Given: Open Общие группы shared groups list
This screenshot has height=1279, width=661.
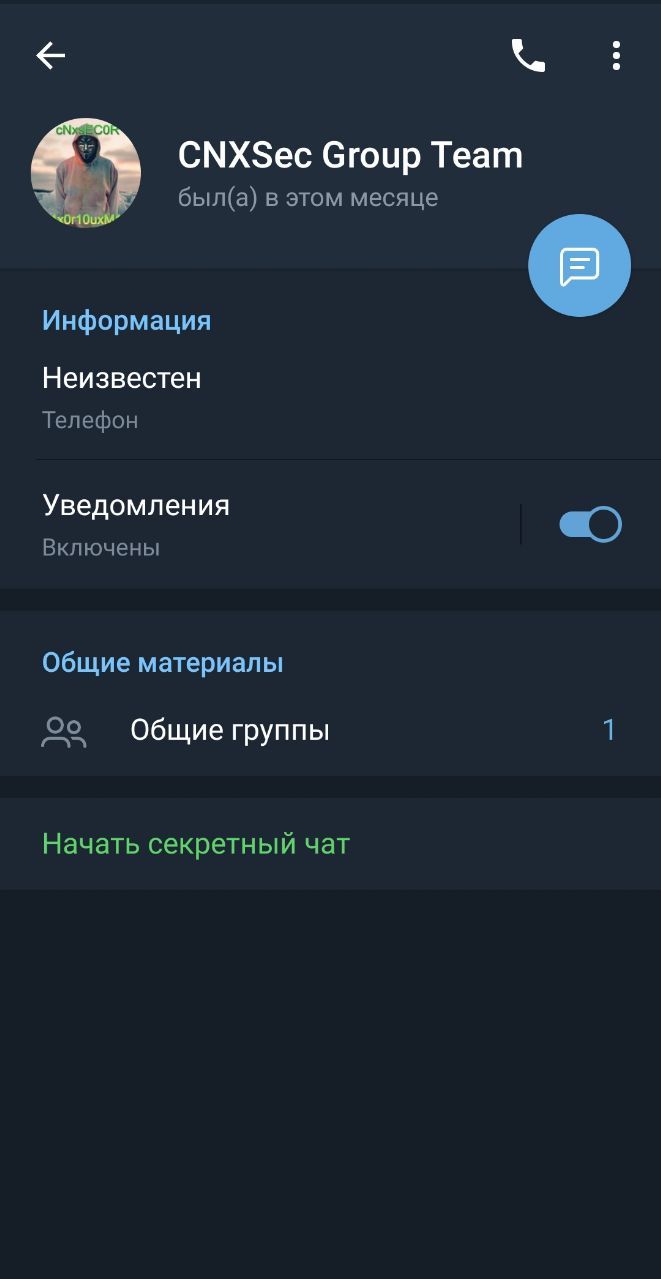Looking at the screenshot, I should pyautogui.click(x=330, y=731).
